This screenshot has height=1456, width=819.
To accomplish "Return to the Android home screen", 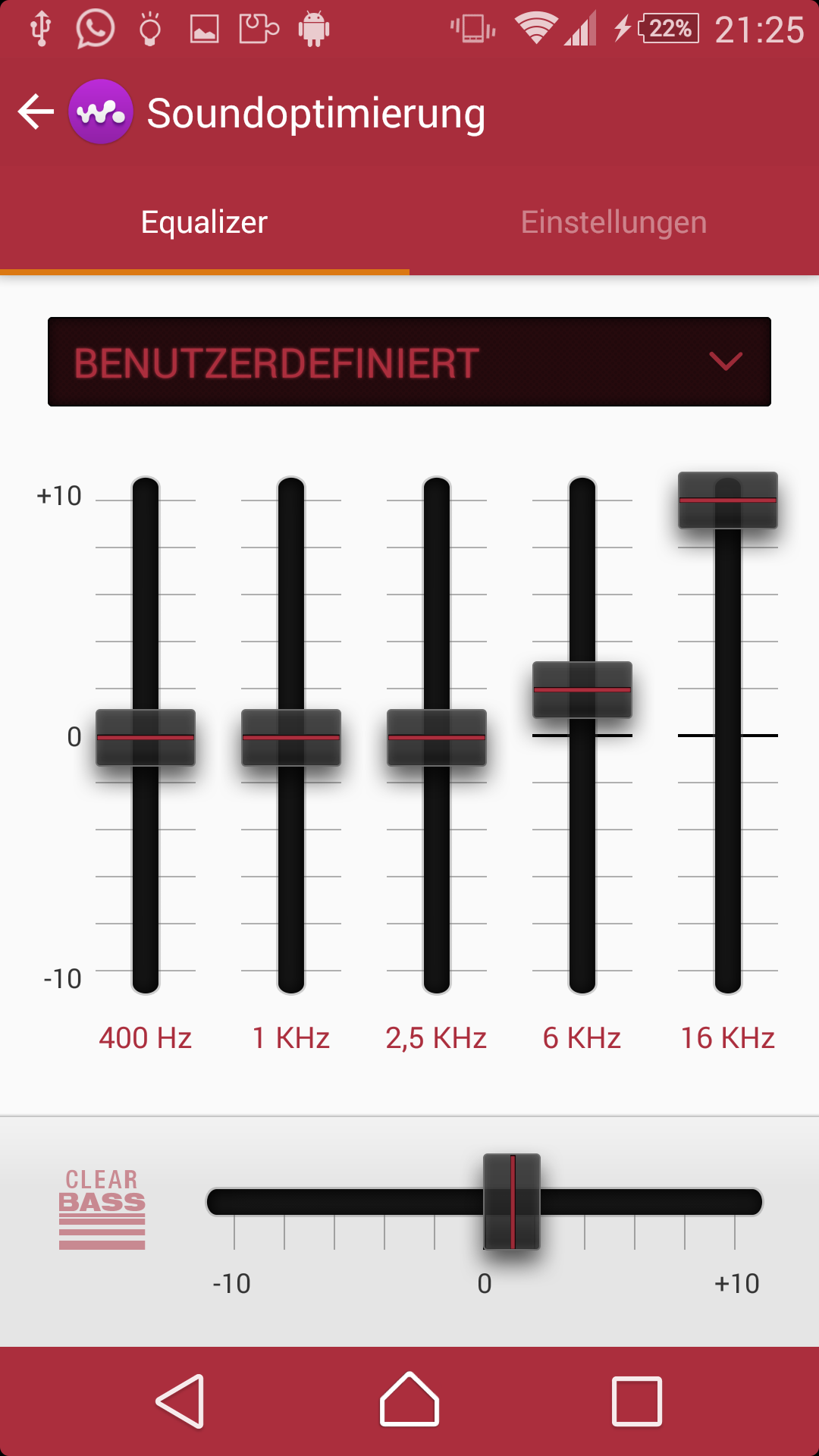I will tap(409, 1401).
